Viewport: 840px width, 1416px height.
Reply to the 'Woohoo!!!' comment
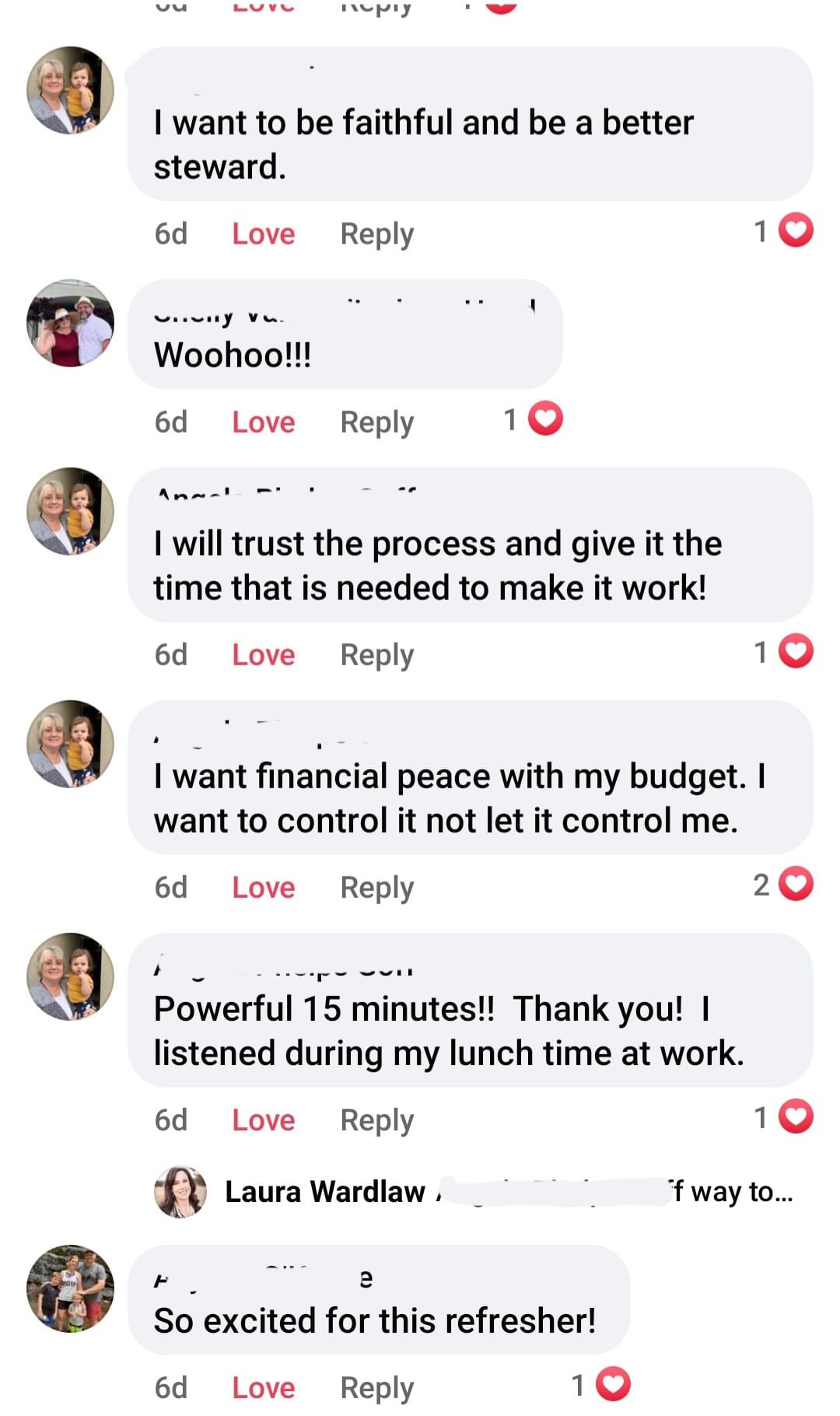click(x=376, y=422)
